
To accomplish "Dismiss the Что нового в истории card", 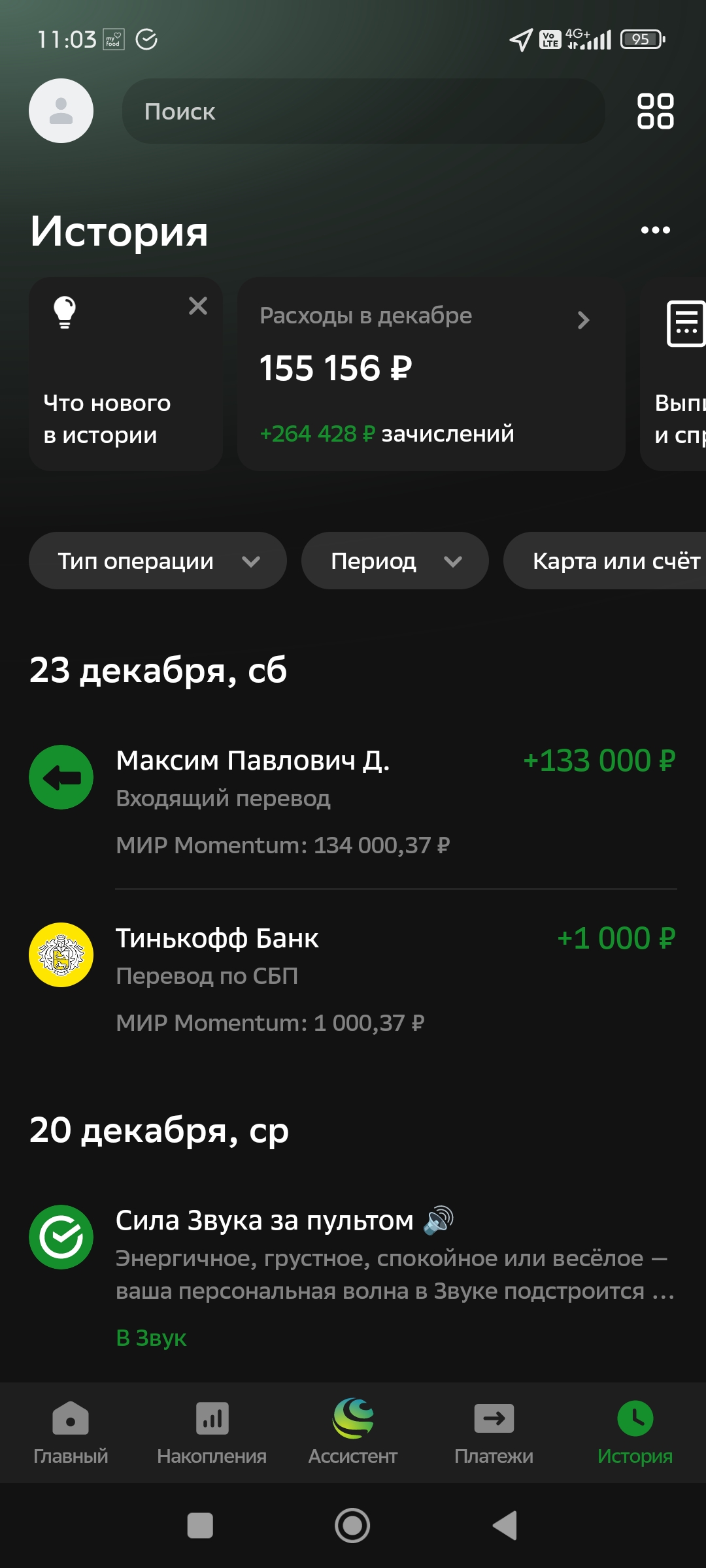I will (197, 306).
